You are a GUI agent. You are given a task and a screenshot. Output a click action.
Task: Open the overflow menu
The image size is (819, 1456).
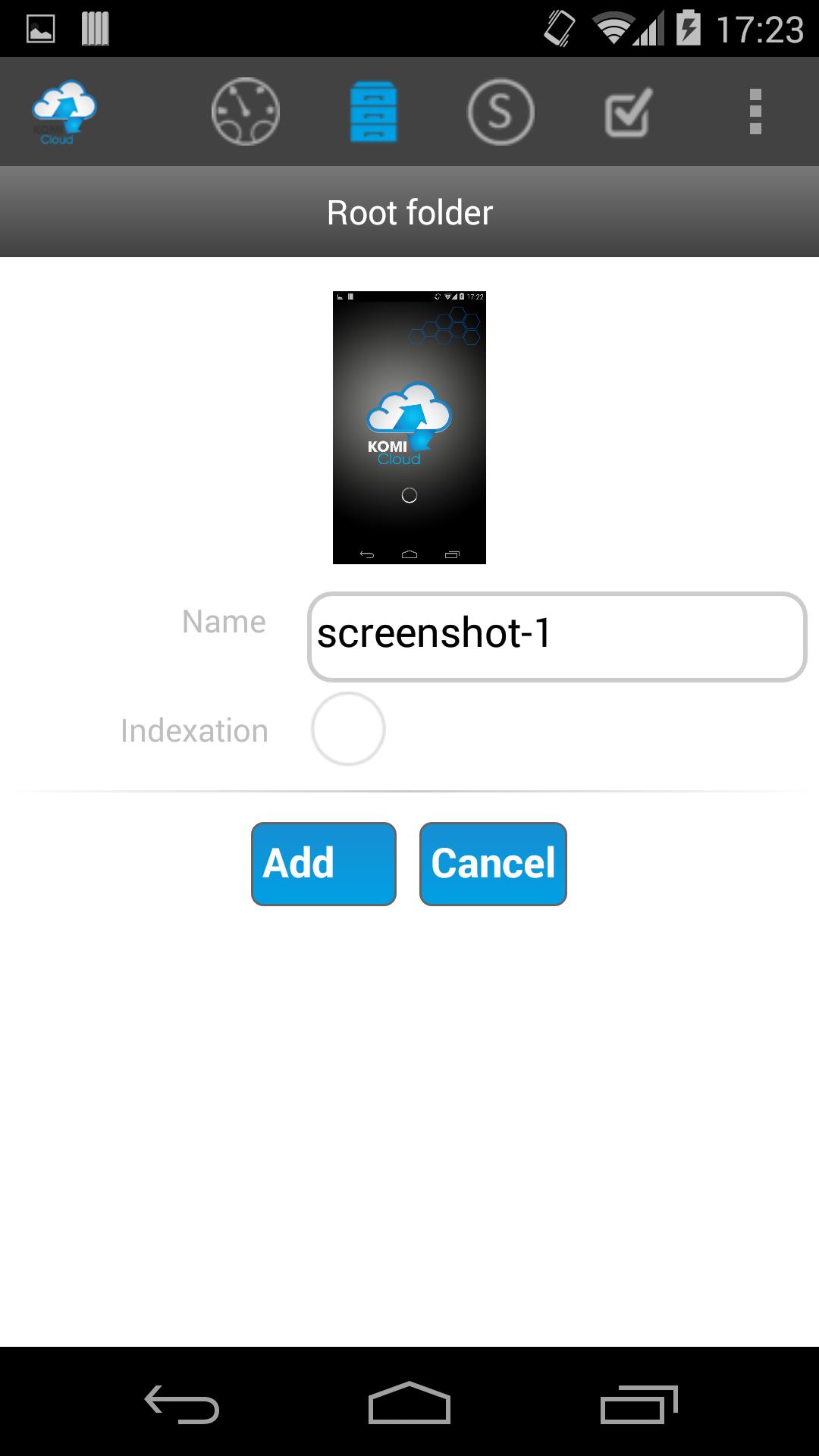point(755,111)
